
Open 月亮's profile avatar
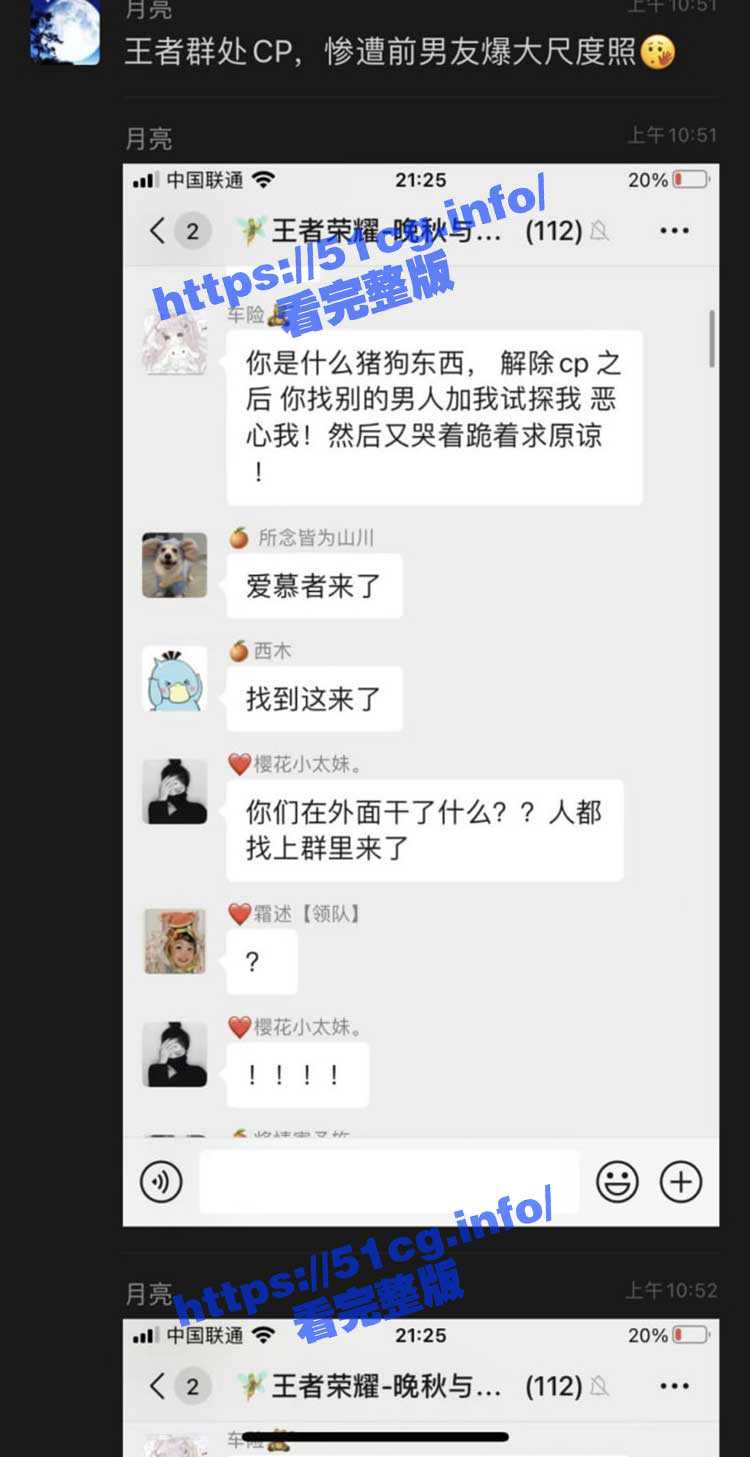[x=66, y=32]
